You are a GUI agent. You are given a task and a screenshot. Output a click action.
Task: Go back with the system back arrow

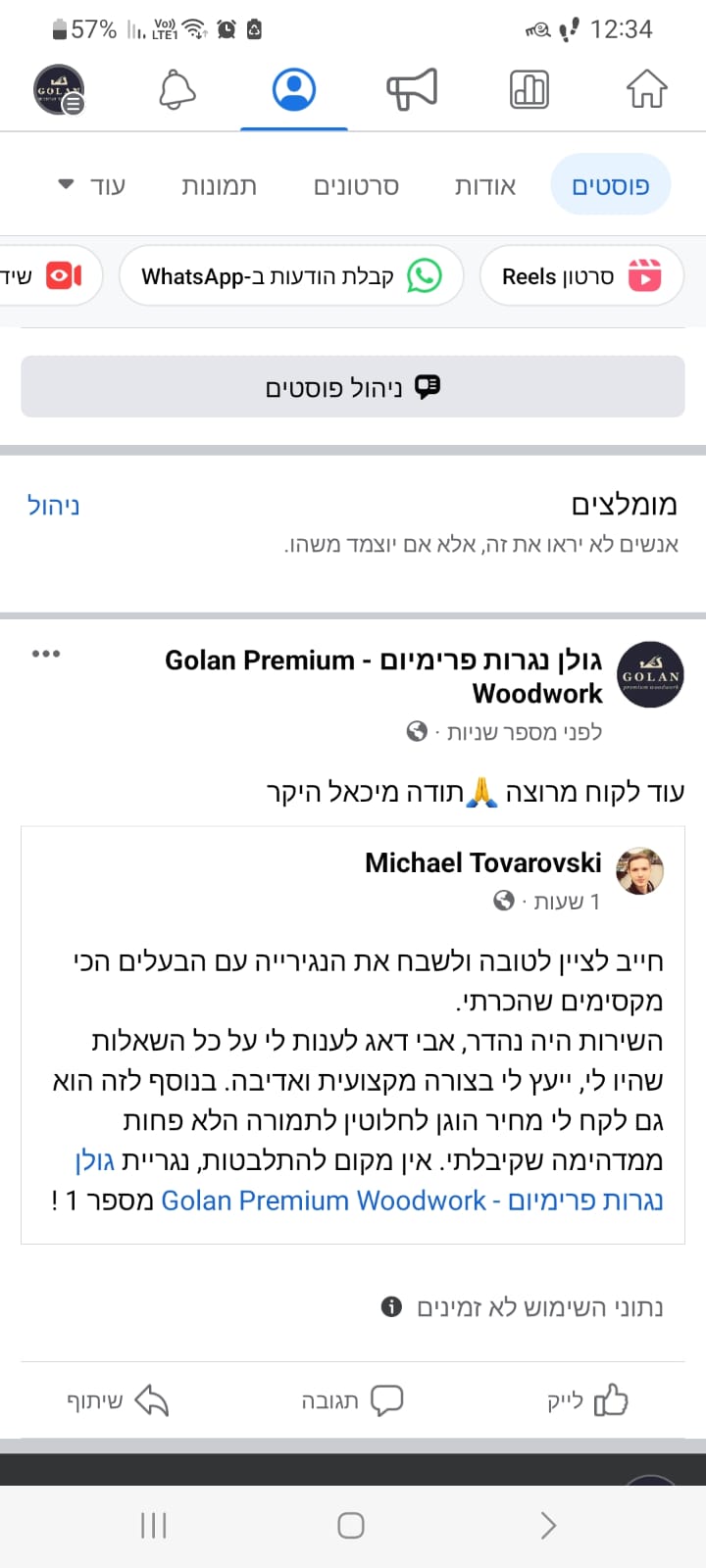549,1525
